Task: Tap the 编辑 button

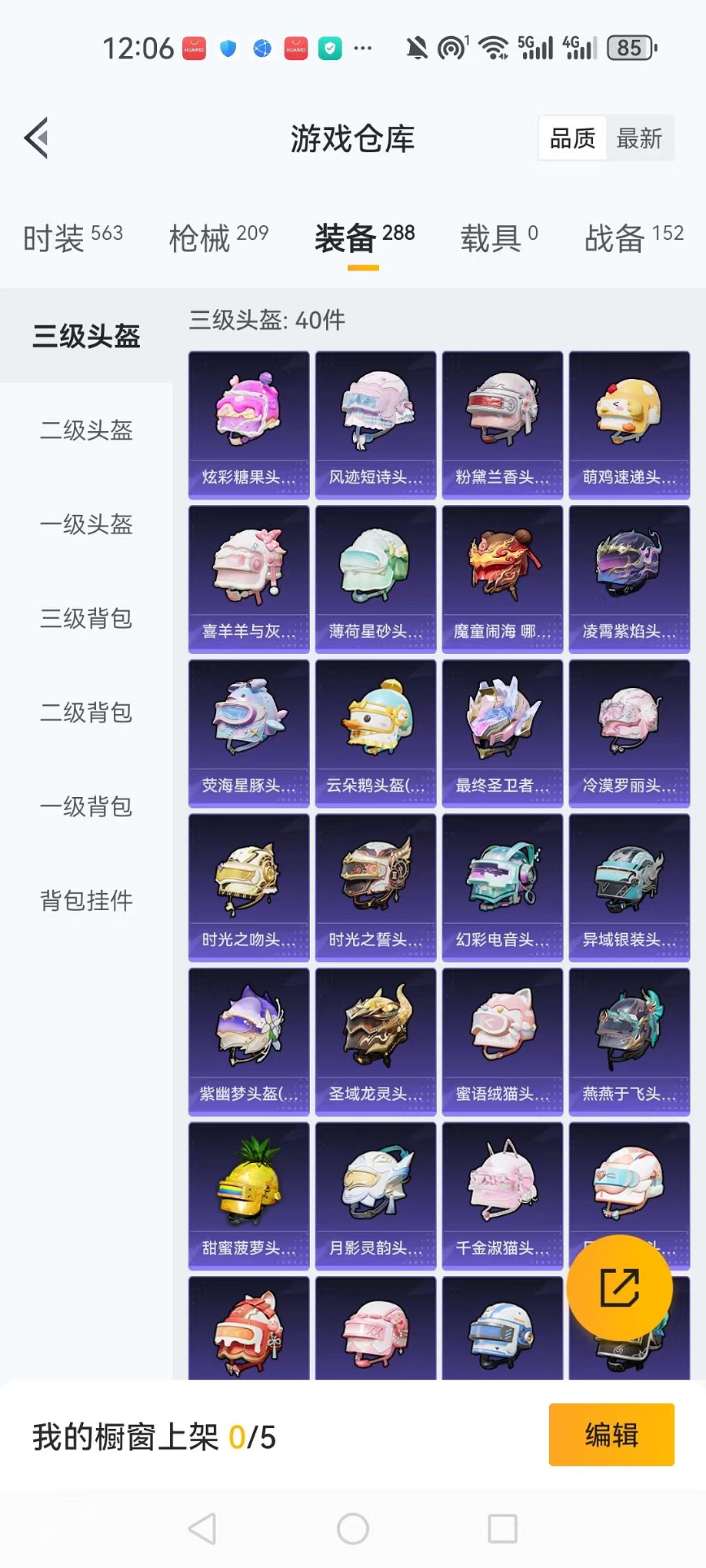Action: pyautogui.click(x=611, y=1435)
